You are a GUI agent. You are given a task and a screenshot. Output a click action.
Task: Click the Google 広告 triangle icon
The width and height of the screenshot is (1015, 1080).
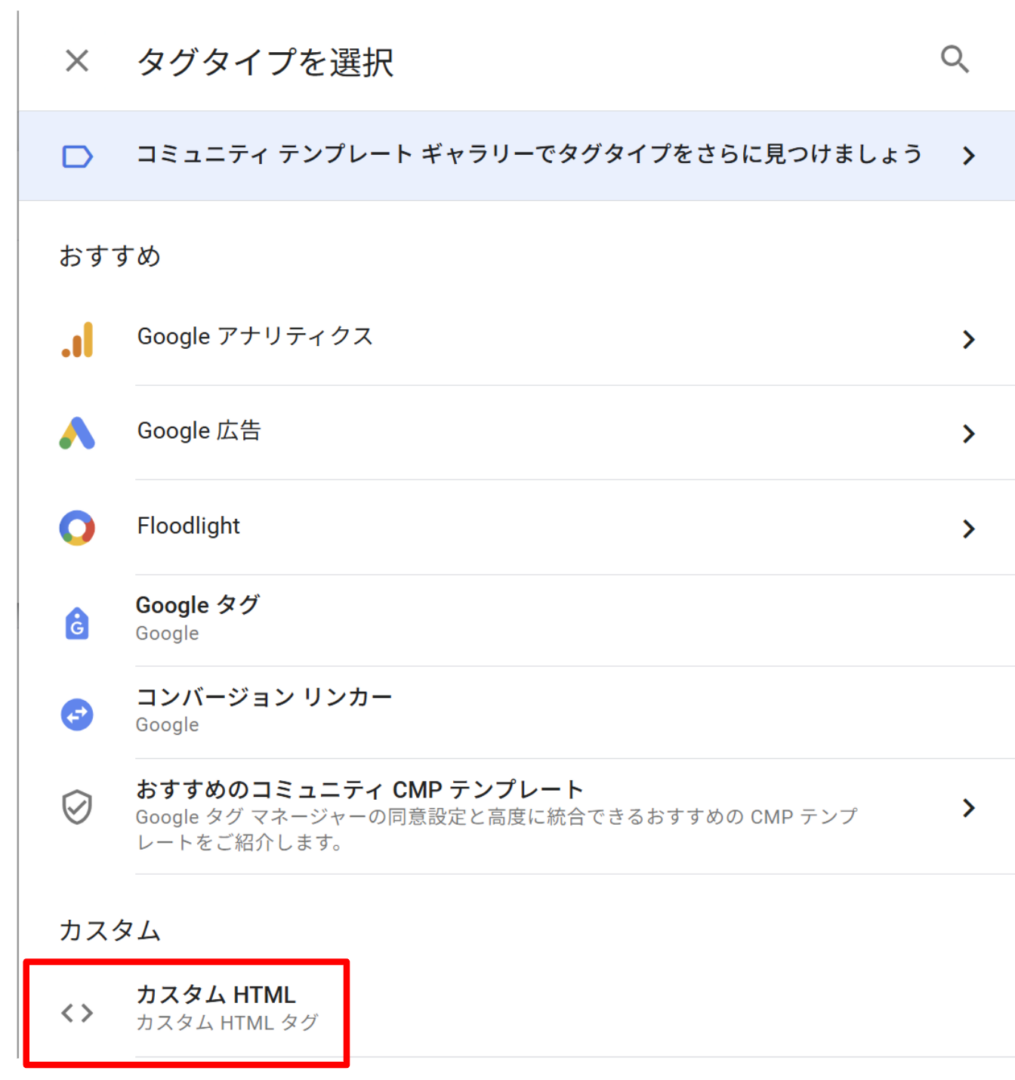pyautogui.click(x=76, y=432)
